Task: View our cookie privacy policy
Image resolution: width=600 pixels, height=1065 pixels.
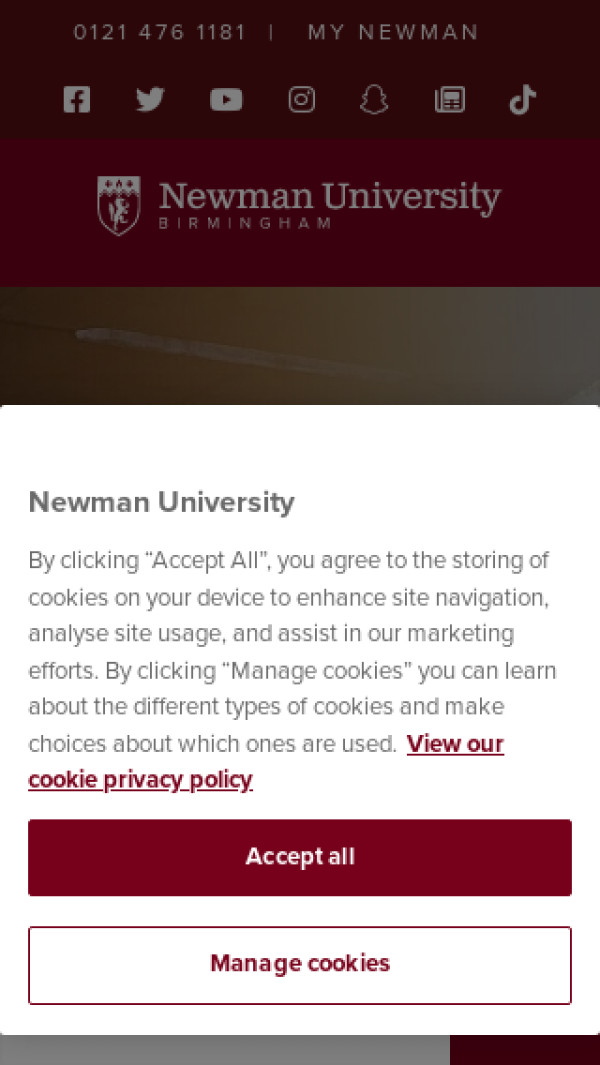Action: (x=140, y=779)
